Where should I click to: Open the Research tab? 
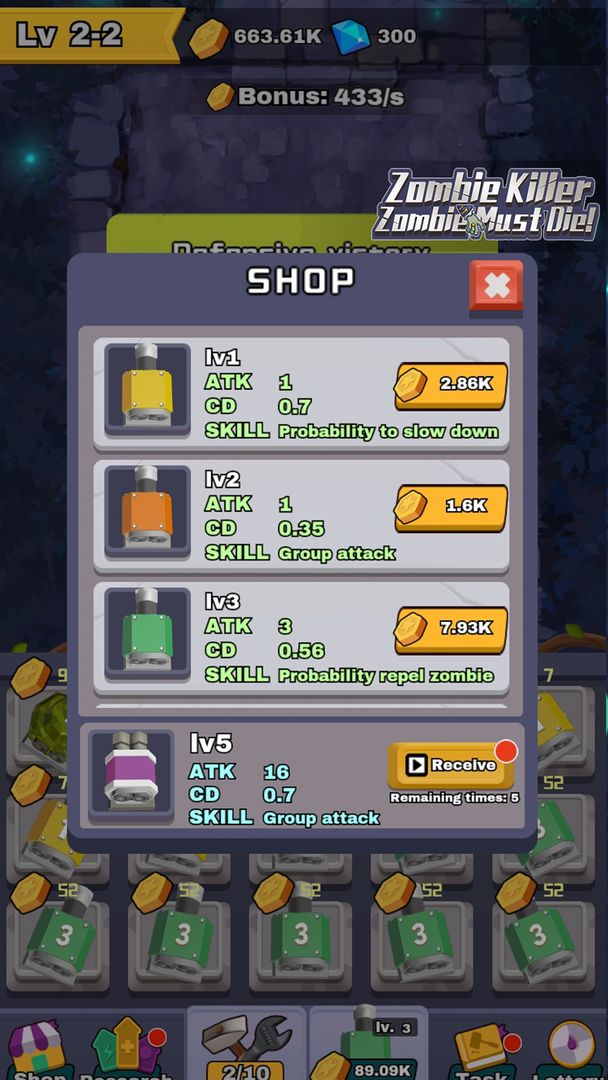tap(125, 1050)
